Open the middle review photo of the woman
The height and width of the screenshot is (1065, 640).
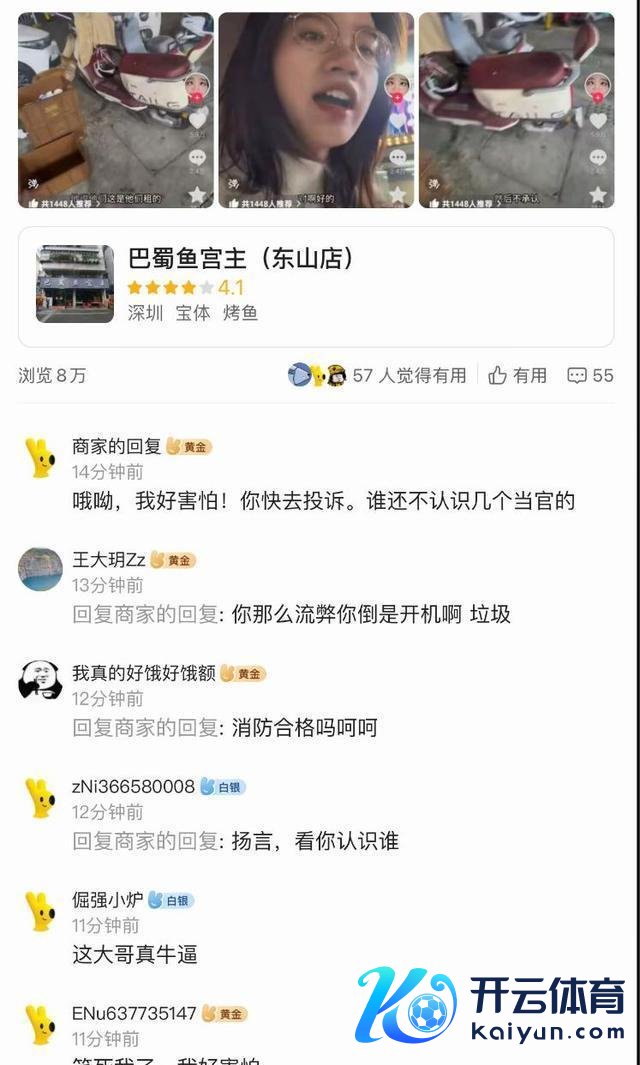316,110
